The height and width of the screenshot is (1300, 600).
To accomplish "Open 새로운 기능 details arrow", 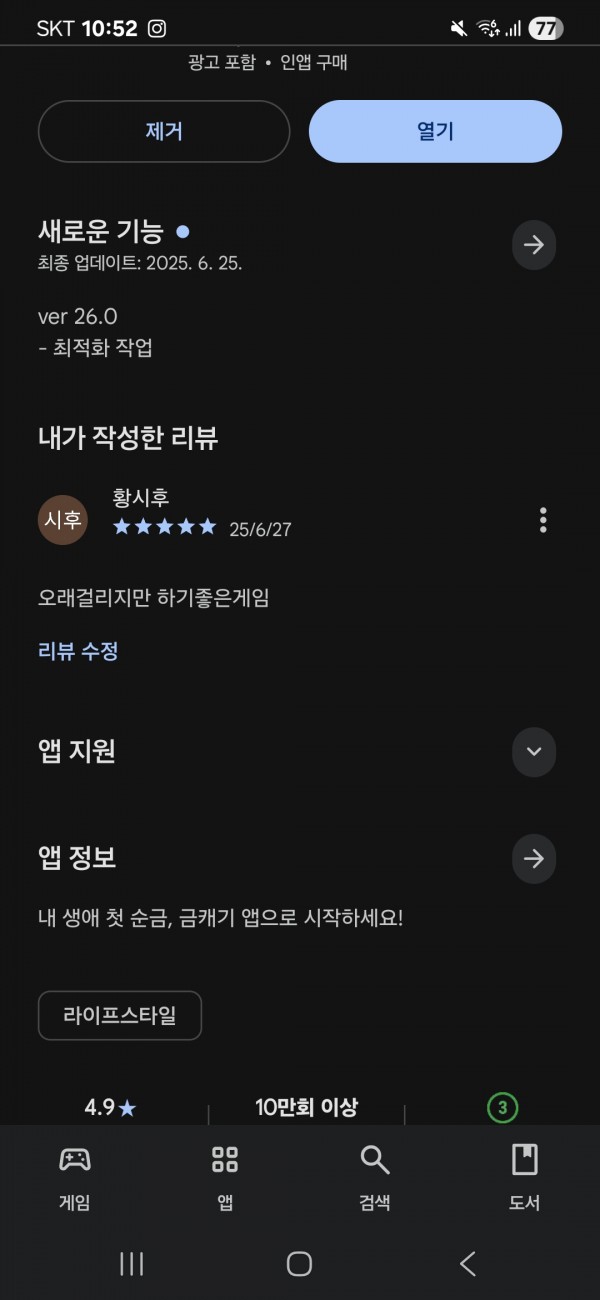I will 534,245.
